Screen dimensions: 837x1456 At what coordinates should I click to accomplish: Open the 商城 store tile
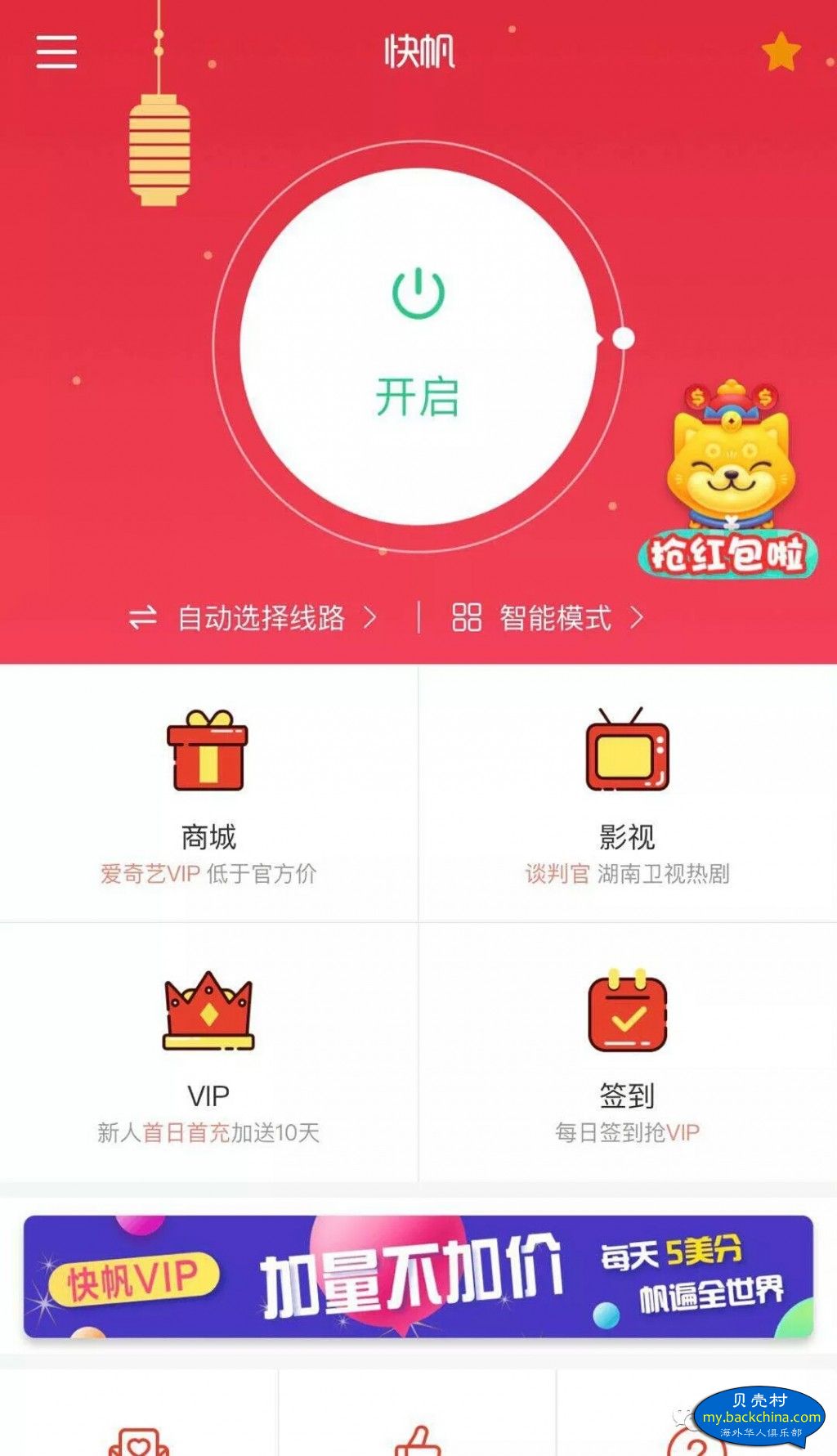point(208,793)
